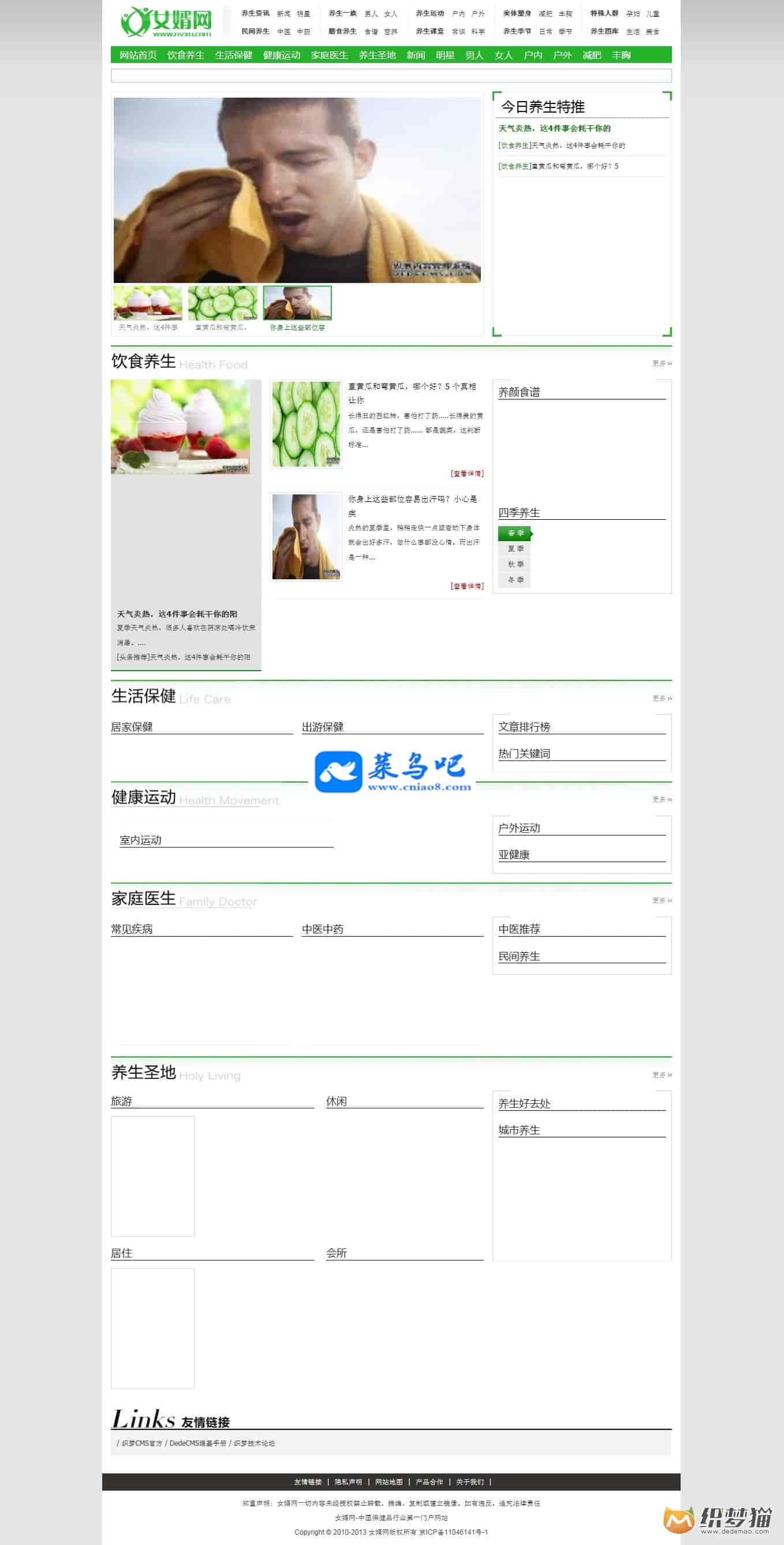Select the 家庭医生 nav tab
784x1545 pixels.
pos(329,55)
